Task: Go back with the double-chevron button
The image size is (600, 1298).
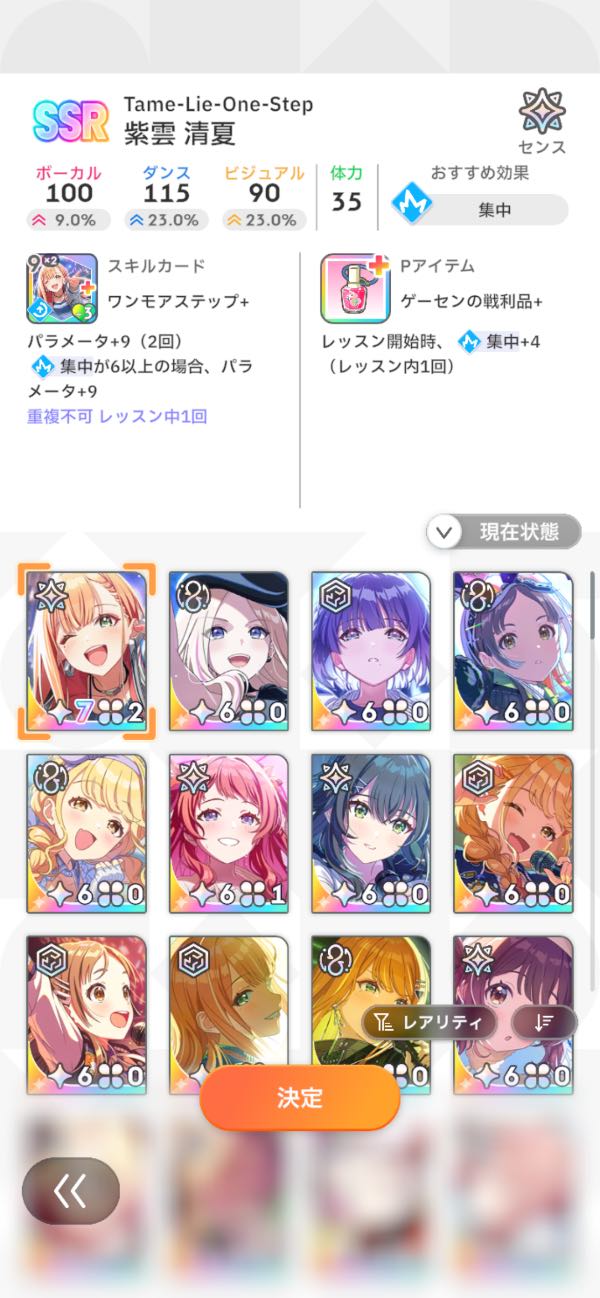Action: click(70, 1190)
